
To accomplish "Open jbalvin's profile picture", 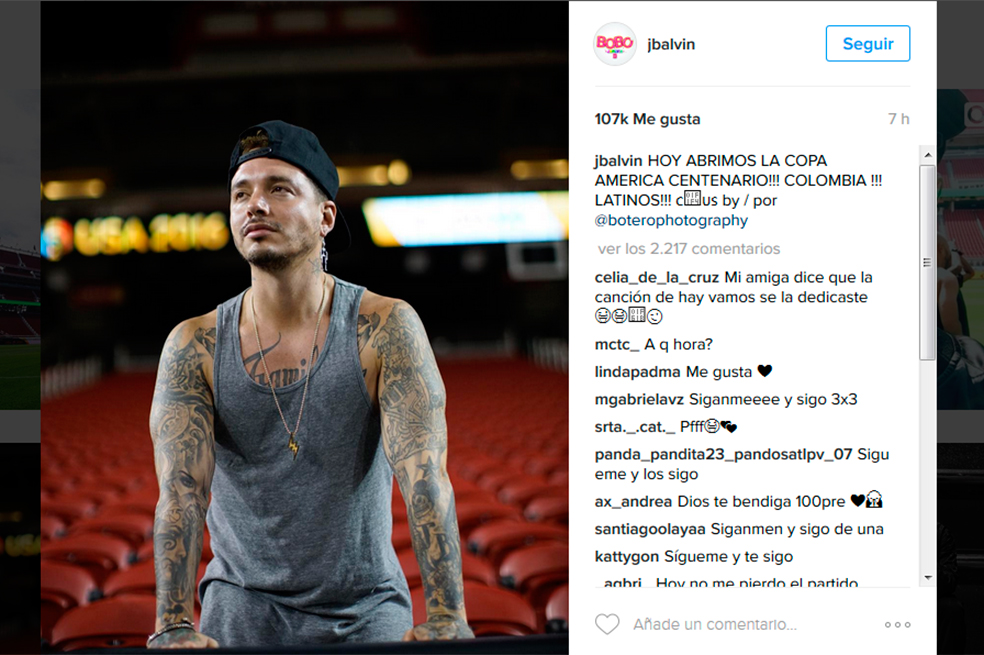I will 615,44.
